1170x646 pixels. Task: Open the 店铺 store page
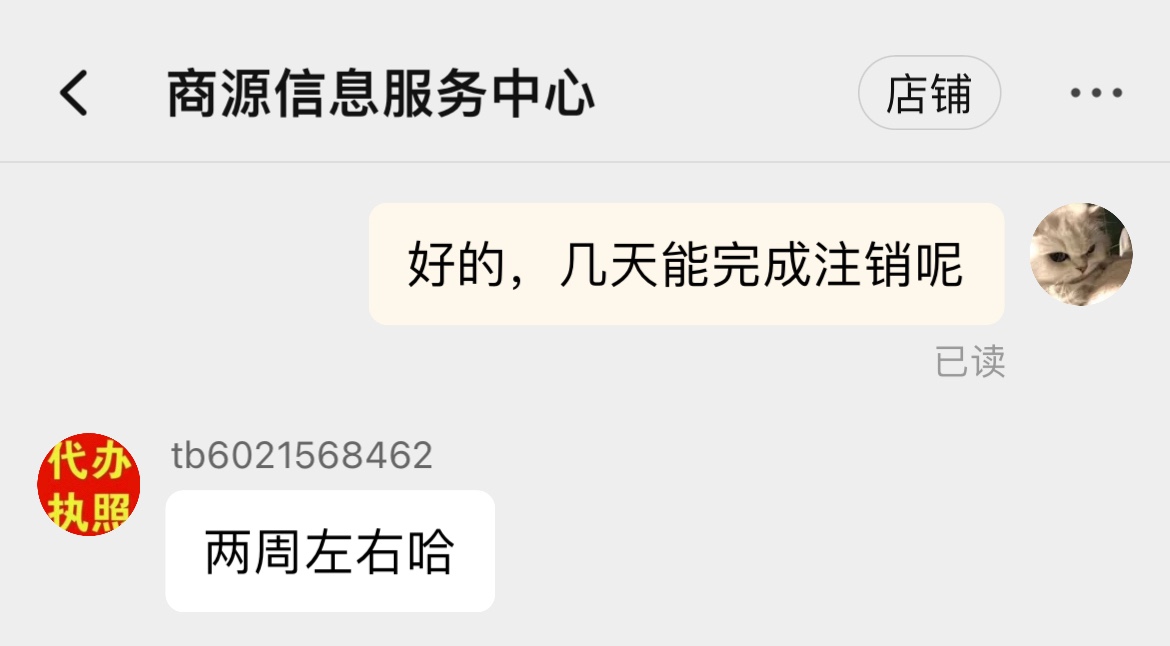click(929, 93)
